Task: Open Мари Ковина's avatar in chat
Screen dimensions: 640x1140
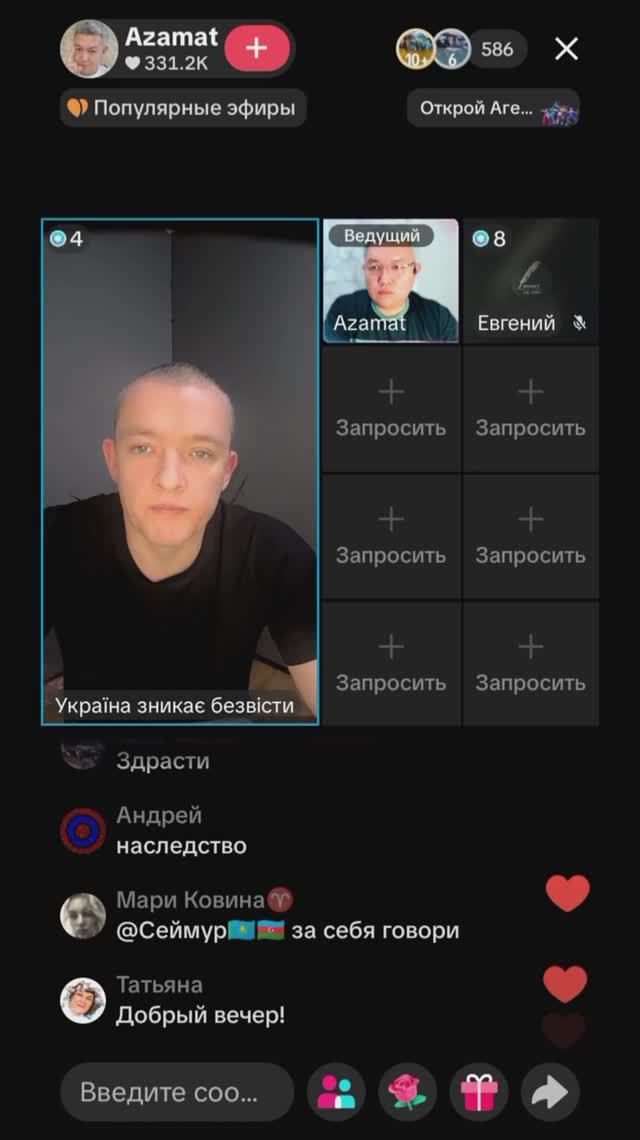Action: 83,916
